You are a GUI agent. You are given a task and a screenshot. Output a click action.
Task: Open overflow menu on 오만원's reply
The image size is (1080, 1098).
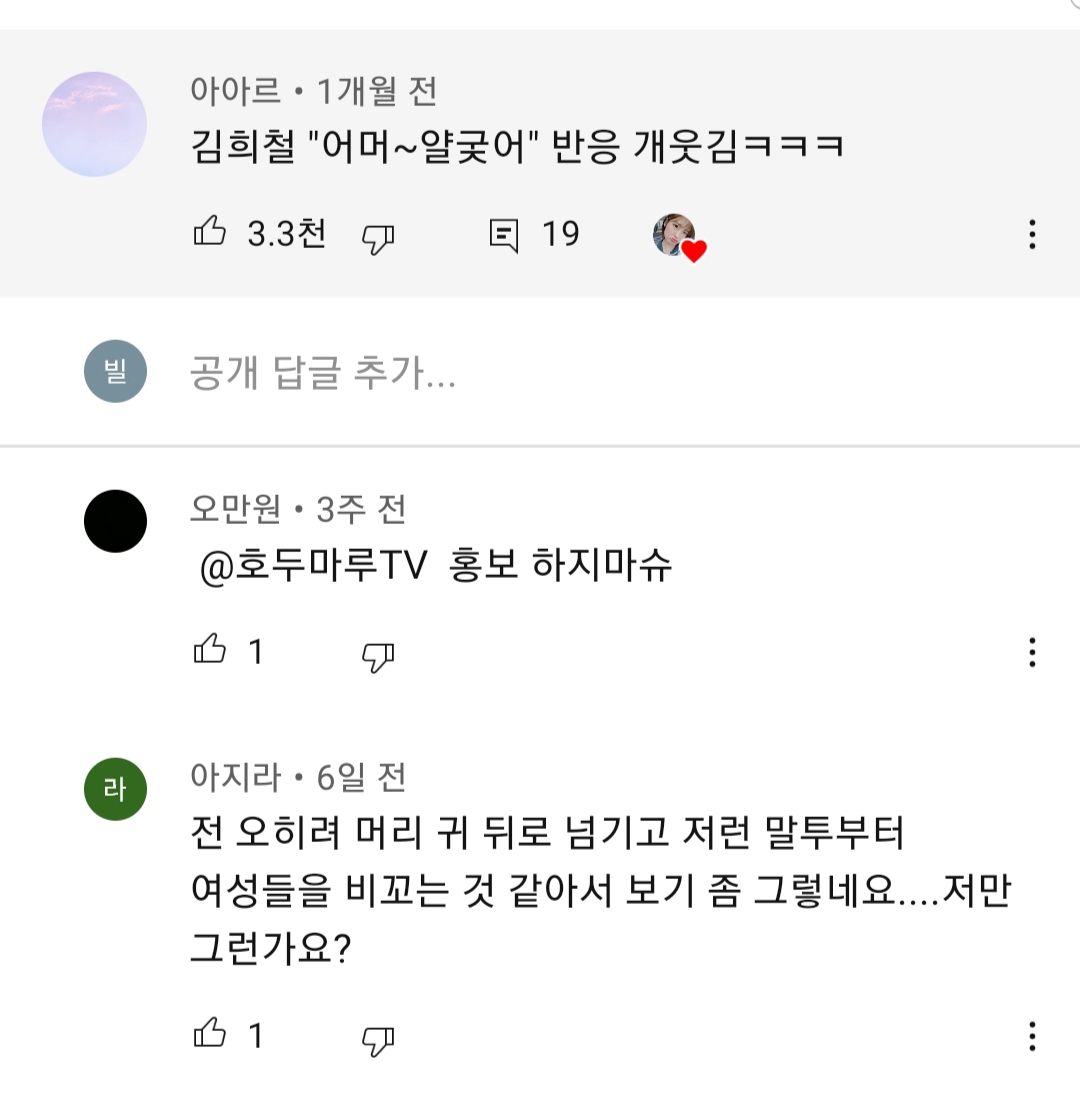[1031, 653]
